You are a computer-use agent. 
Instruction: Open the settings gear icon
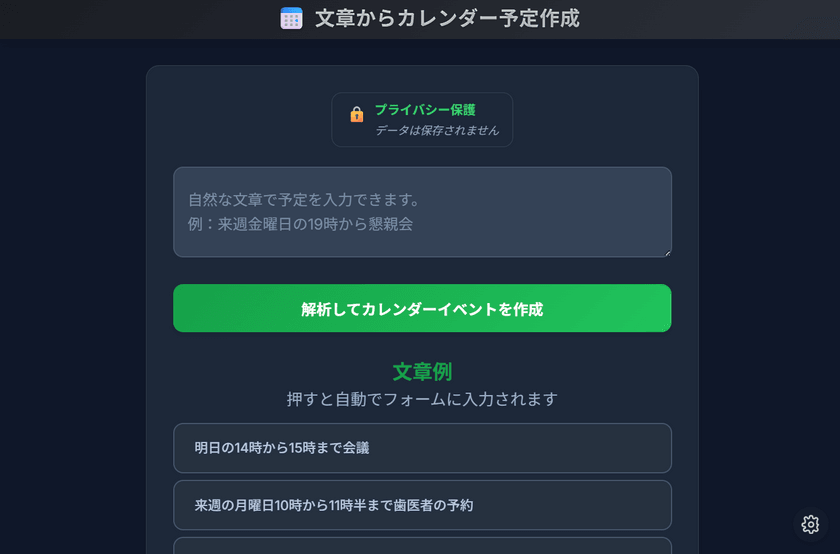pyautogui.click(x=810, y=524)
